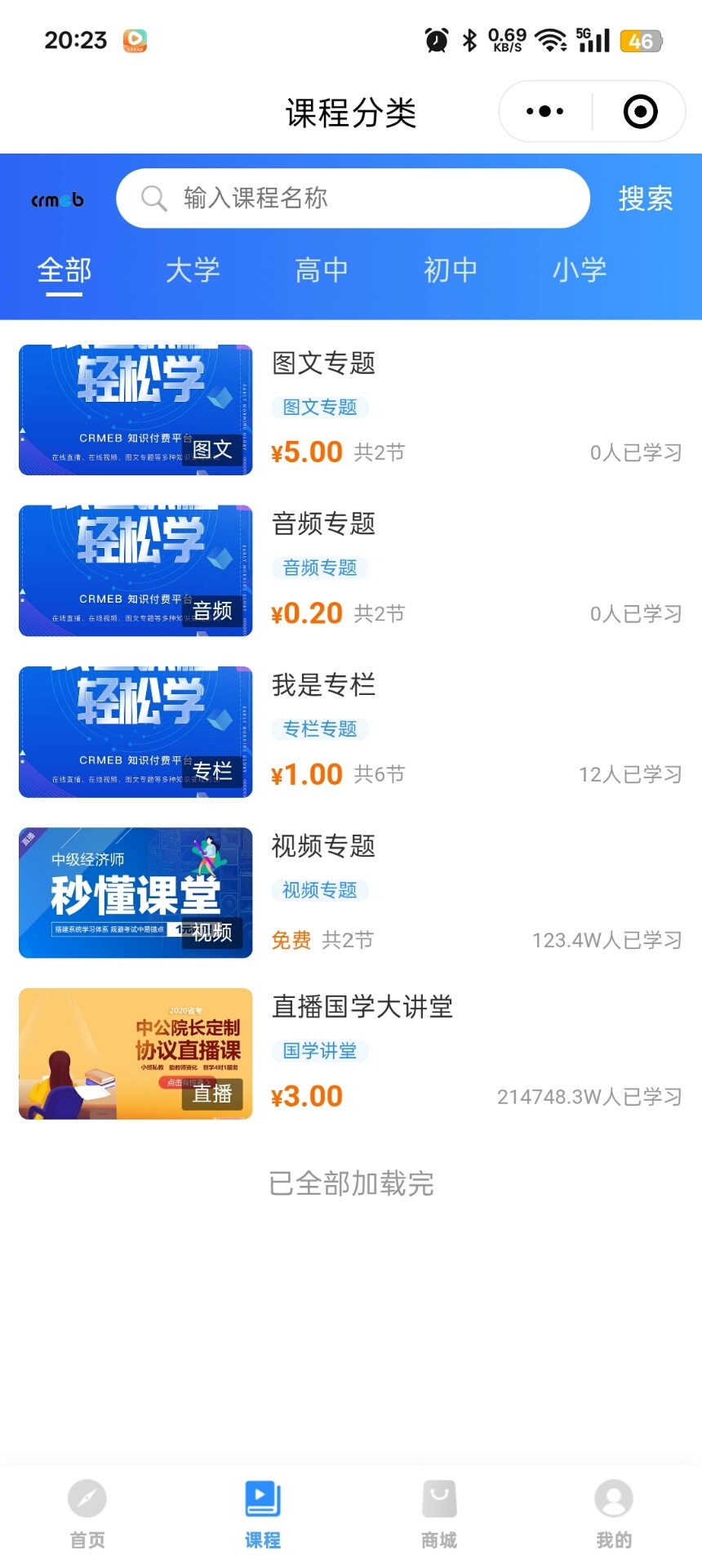702x1568 pixels.
Task: Open the 我的 profile tab
Action: click(x=614, y=1514)
